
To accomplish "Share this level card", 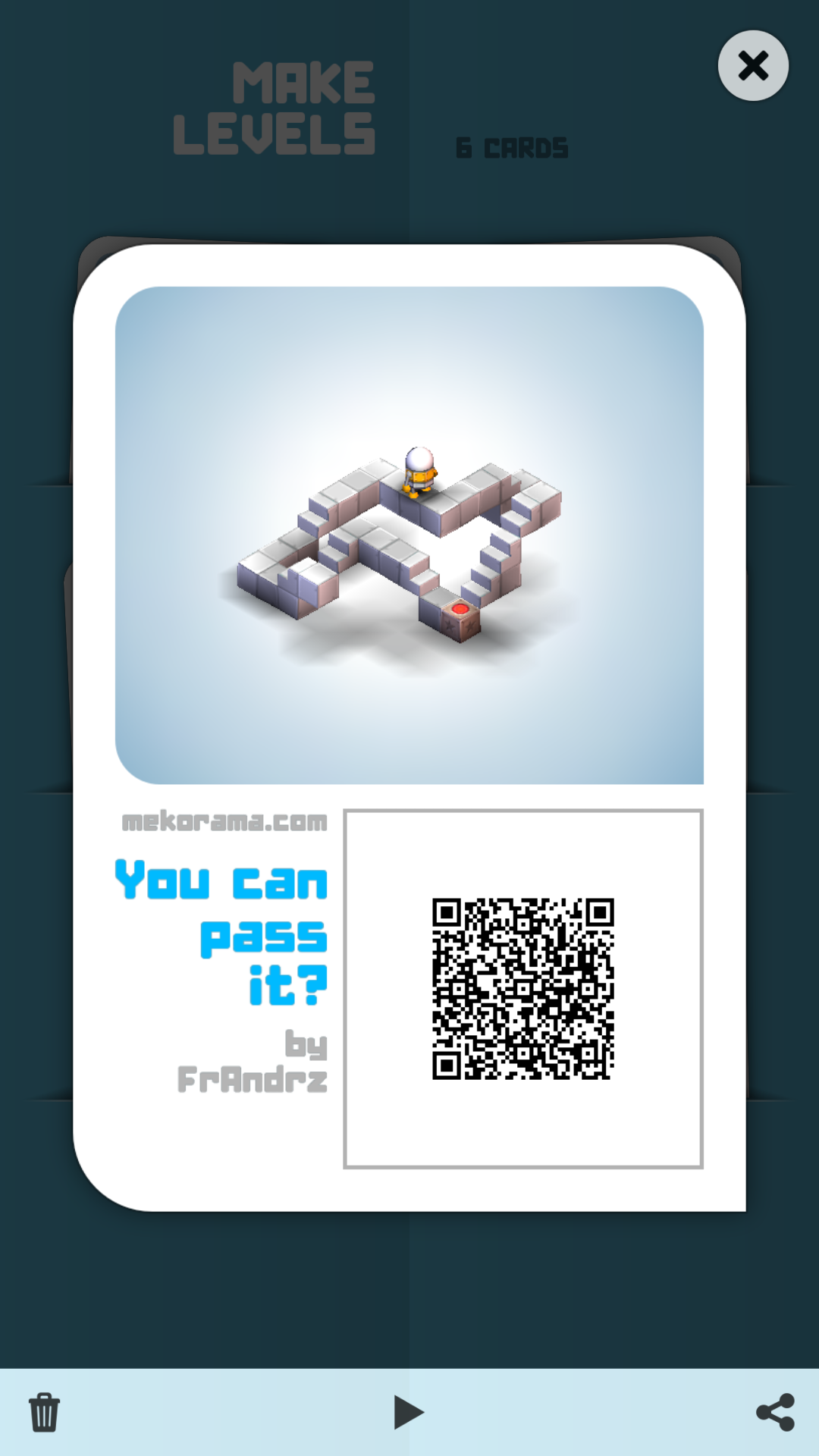I will pos(775,1412).
